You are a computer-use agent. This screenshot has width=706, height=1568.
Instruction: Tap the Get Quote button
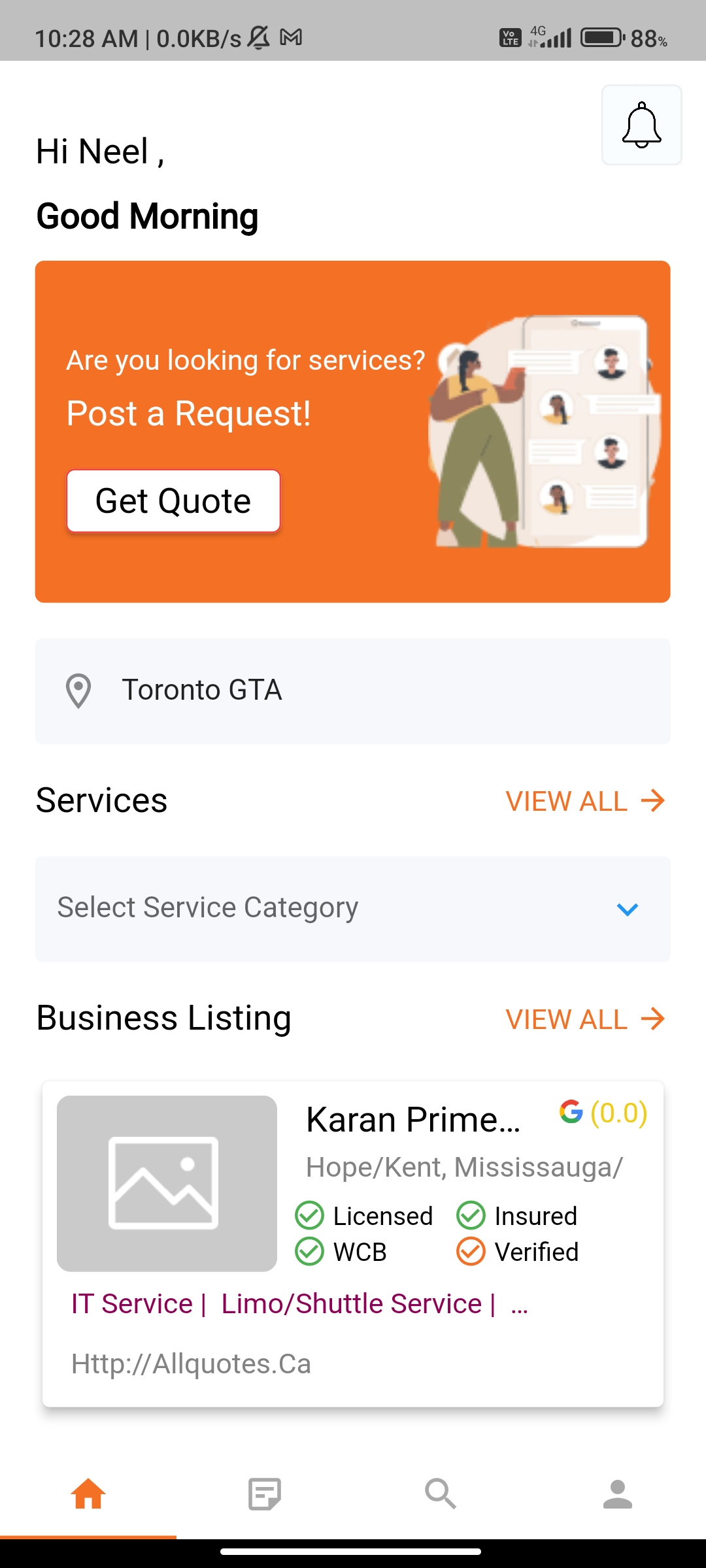pos(173,501)
